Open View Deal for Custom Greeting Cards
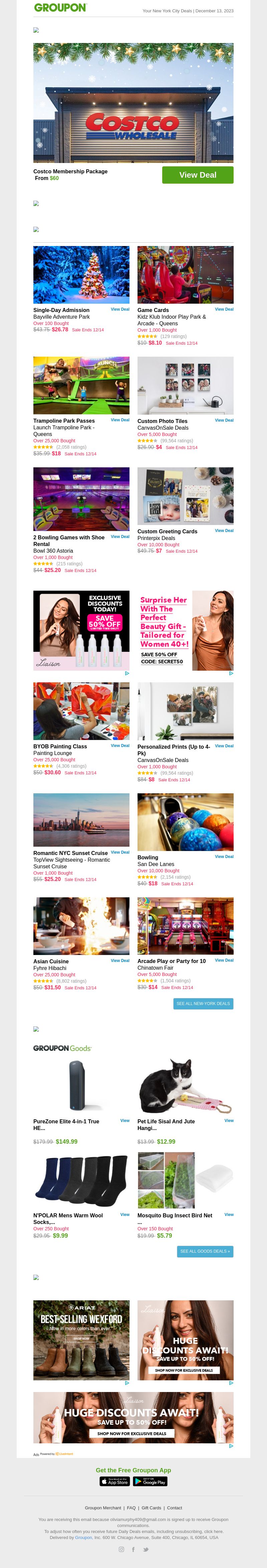The width and height of the screenshot is (267, 1568). (224, 530)
